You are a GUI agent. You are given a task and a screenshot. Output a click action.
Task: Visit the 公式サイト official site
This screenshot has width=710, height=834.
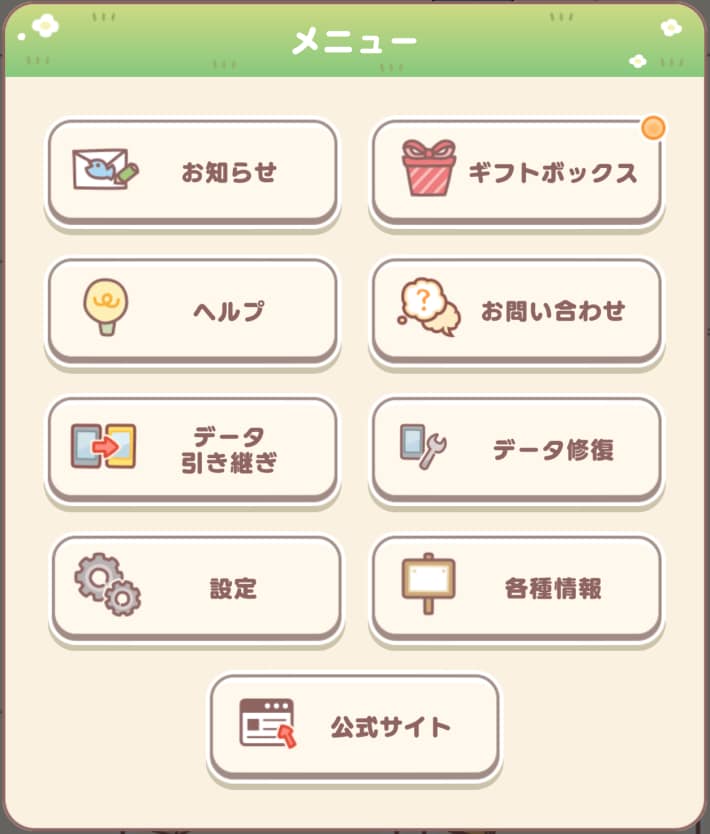pos(354,725)
